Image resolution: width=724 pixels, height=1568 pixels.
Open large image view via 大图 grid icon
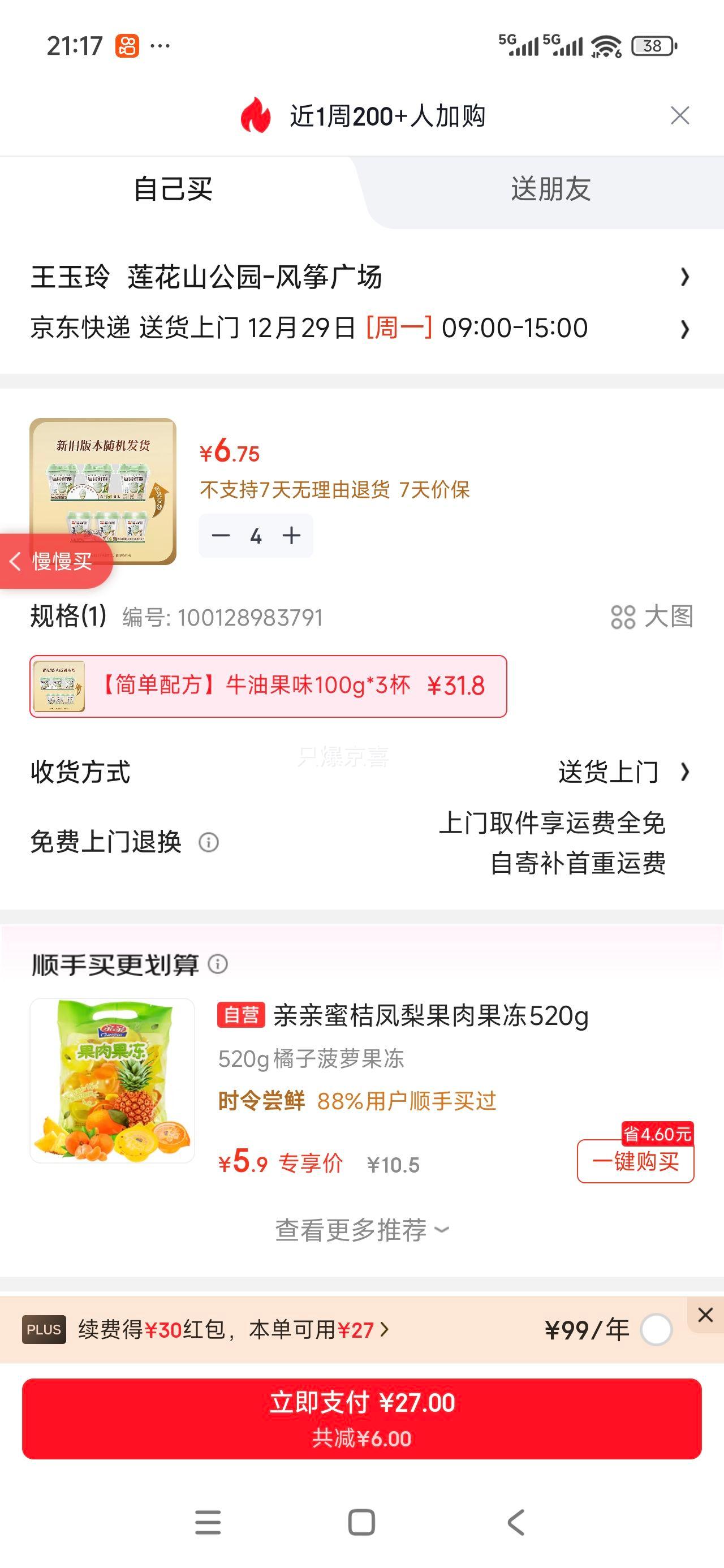tap(624, 618)
